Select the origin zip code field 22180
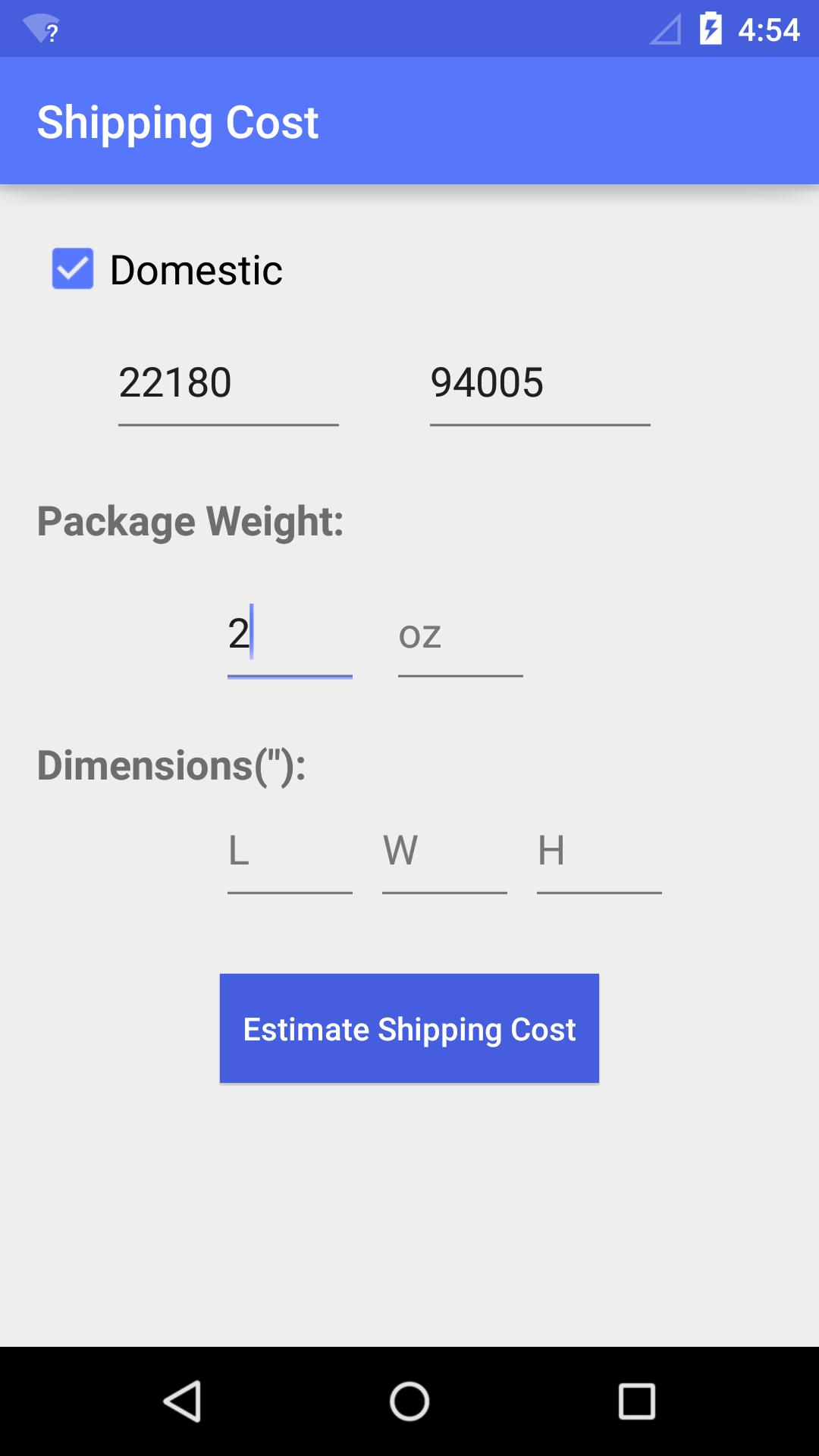This screenshot has width=819, height=1456. [227, 387]
